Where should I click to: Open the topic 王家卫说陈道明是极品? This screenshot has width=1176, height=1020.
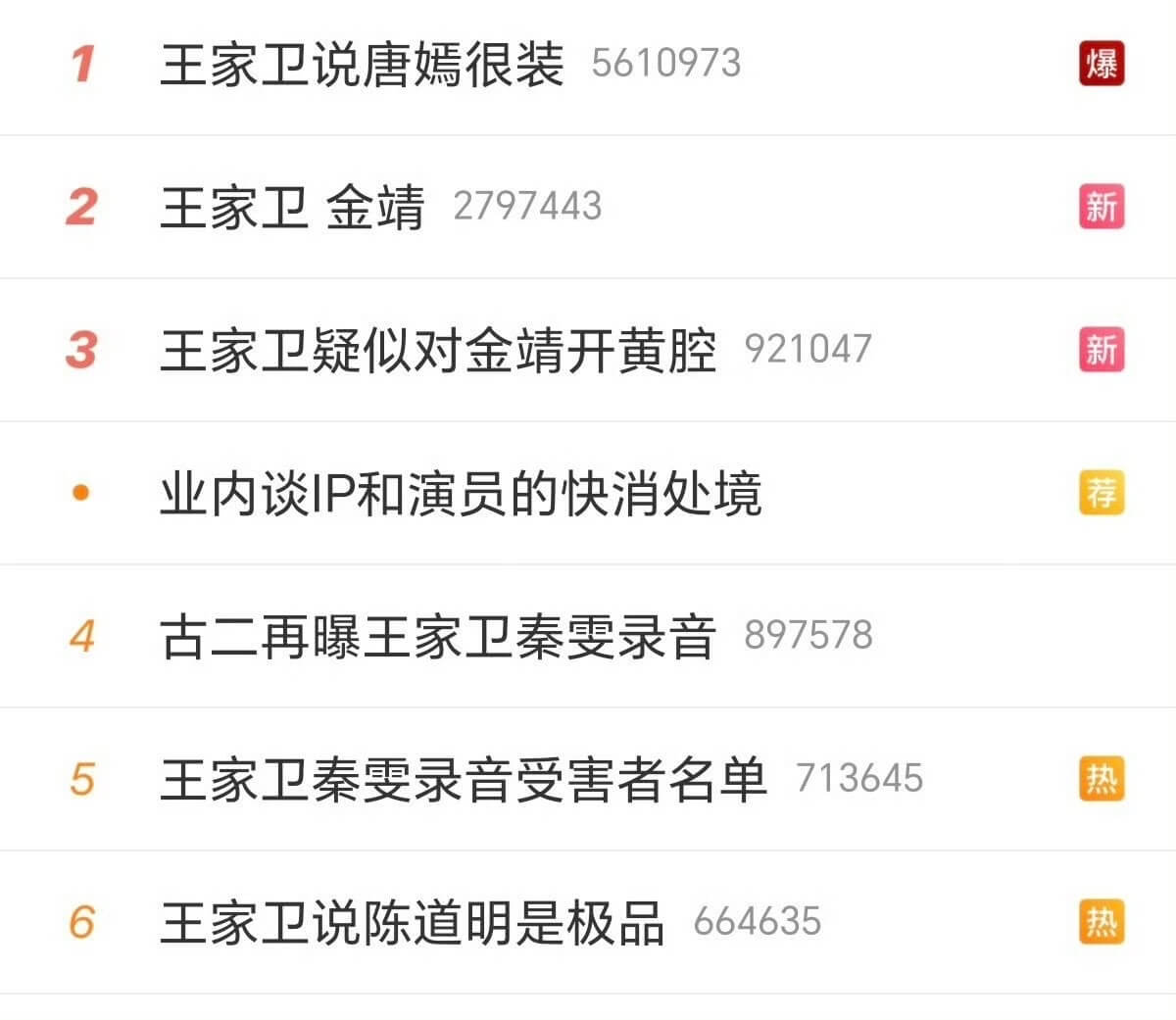point(412,923)
